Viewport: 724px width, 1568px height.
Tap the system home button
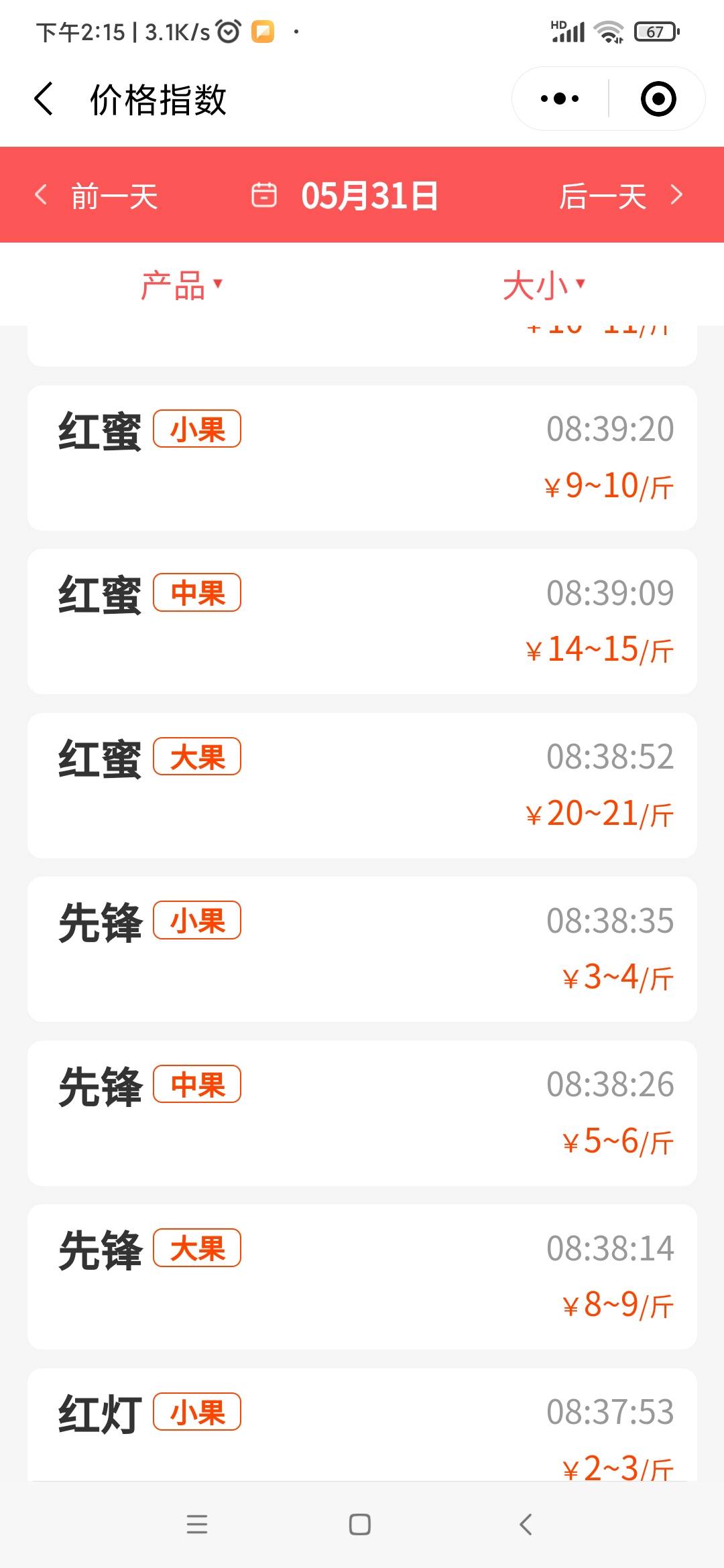pos(360,1524)
